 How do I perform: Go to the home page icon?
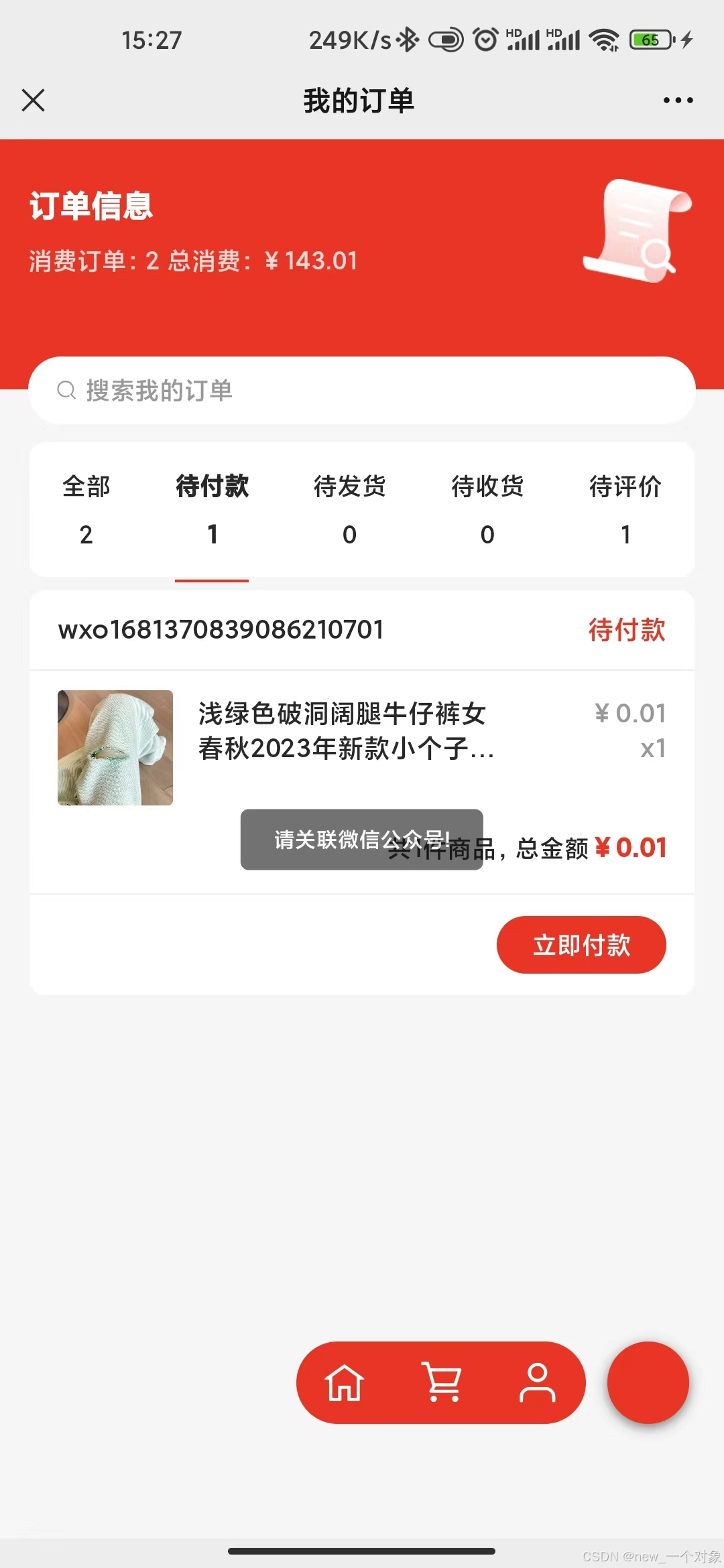pos(345,1383)
